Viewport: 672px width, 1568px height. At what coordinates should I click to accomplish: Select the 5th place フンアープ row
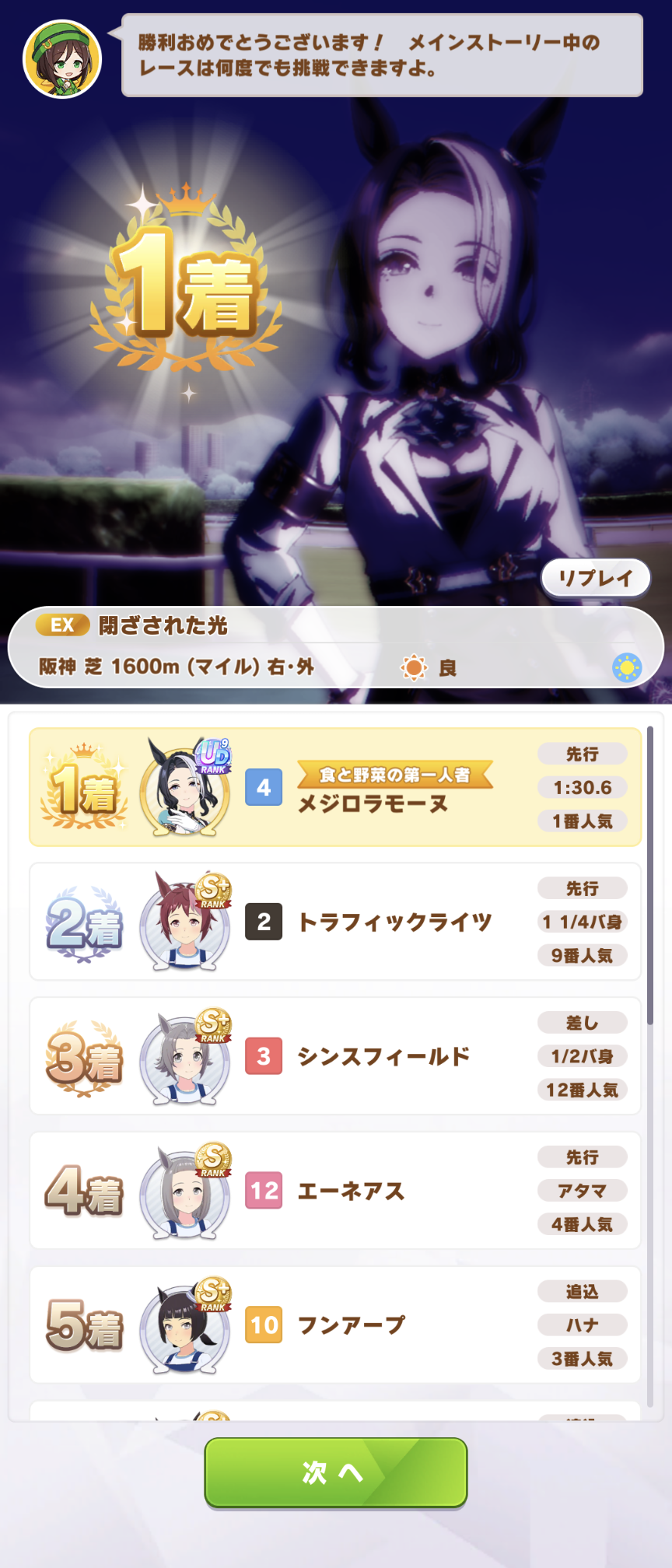[334, 1325]
